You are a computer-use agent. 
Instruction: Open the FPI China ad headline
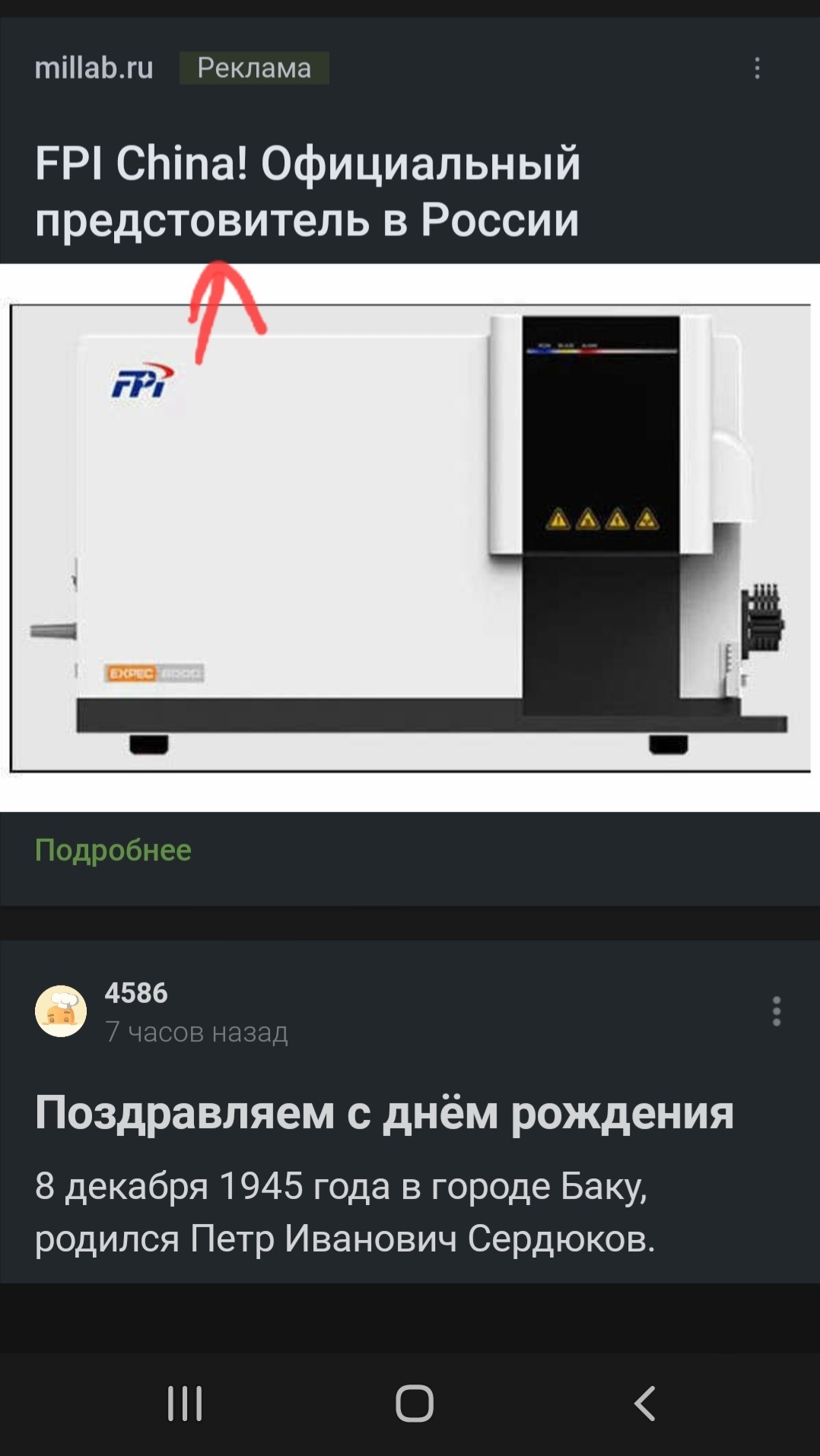point(307,192)
